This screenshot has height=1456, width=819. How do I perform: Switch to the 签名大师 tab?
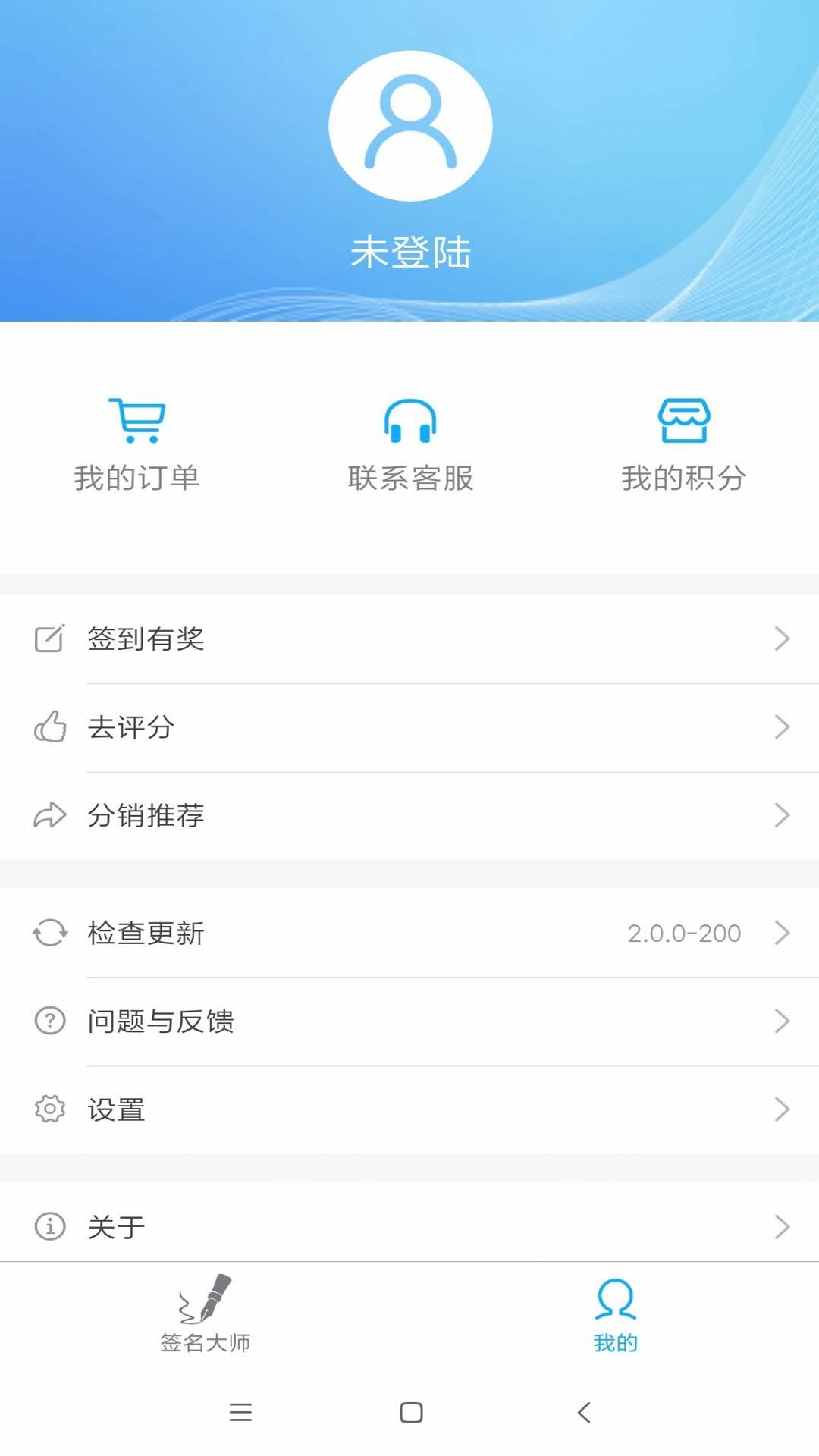tap(205, 1314)
